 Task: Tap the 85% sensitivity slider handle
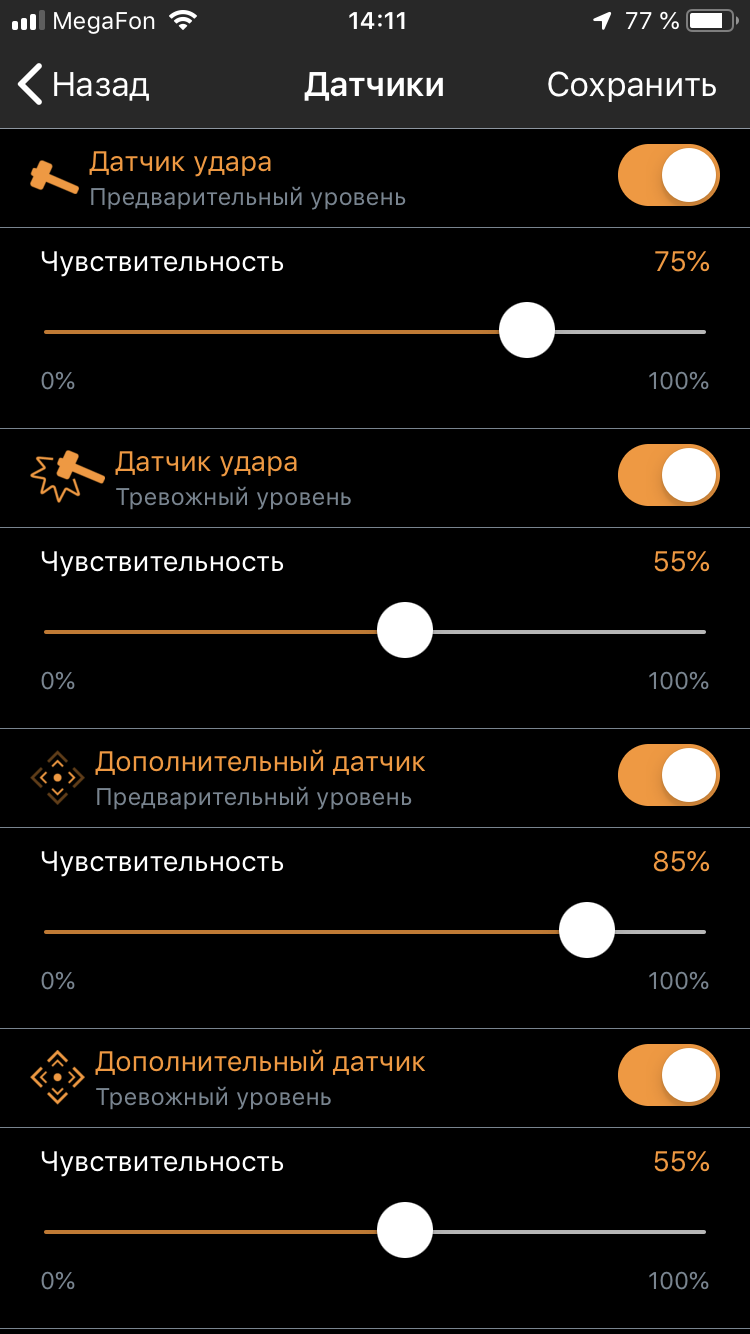coord(586,930)
